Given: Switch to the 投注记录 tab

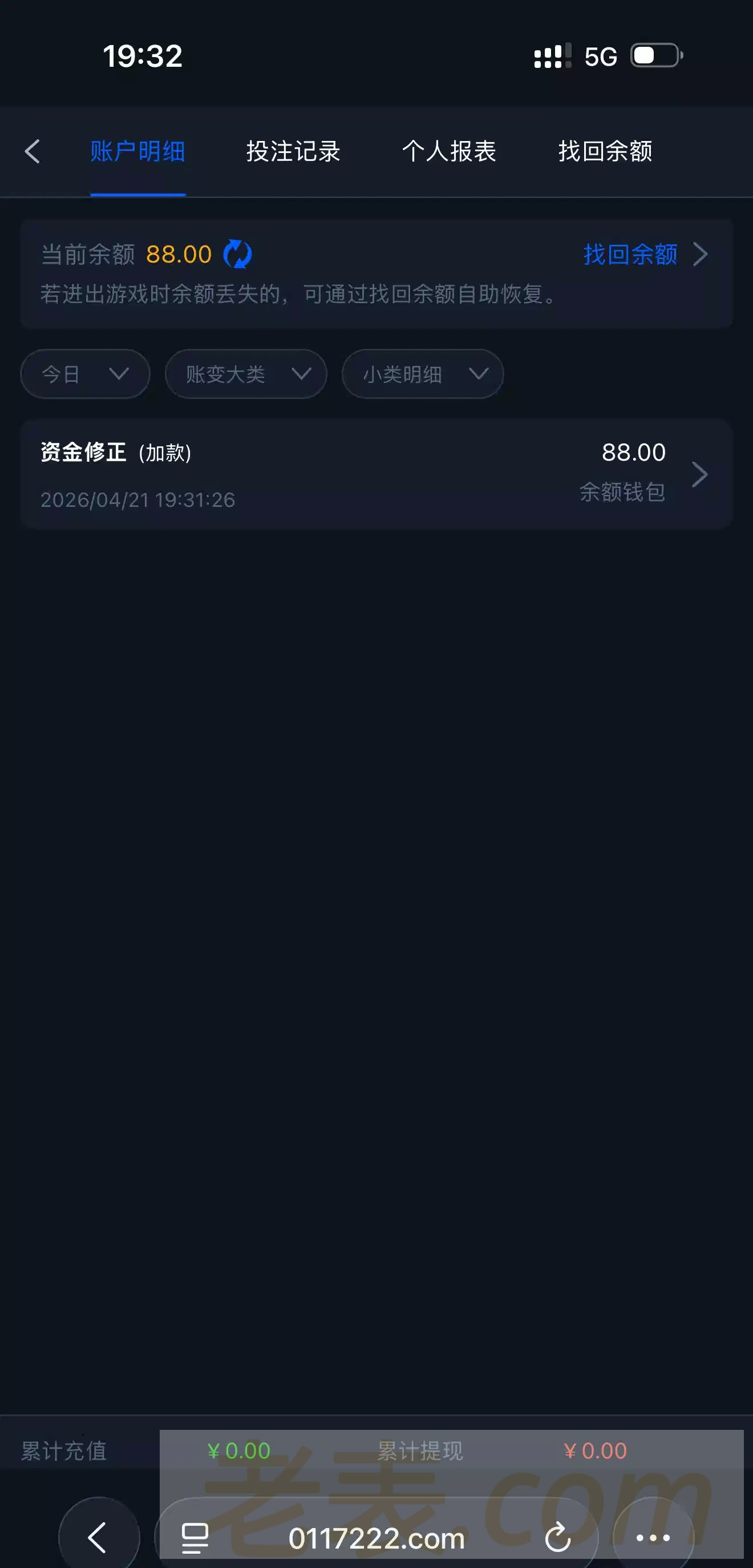Looking at the screenshot, I should click(293, 152).
